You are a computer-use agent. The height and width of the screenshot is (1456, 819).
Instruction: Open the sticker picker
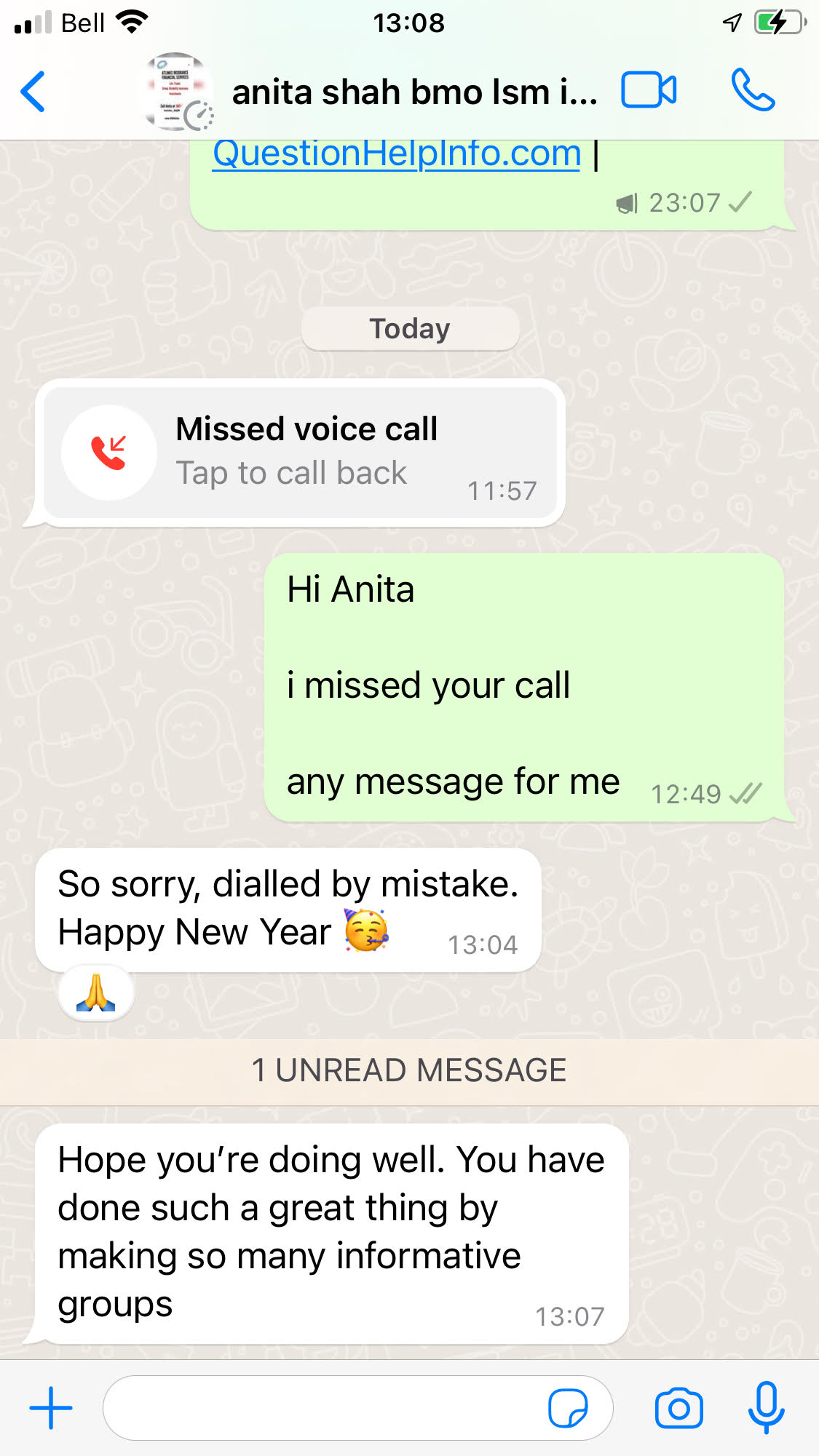(568, 1408)
